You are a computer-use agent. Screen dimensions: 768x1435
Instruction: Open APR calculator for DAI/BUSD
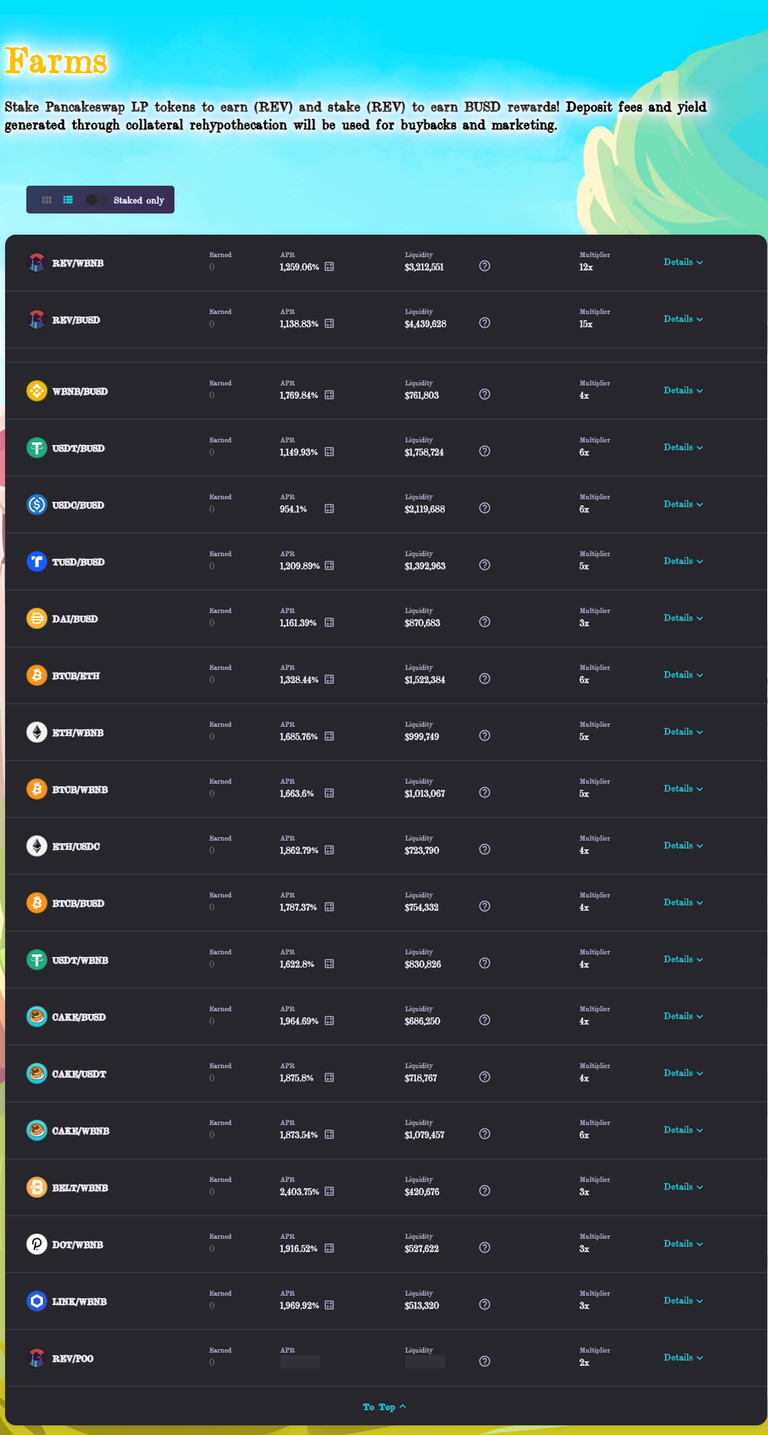tap(329, 623)
